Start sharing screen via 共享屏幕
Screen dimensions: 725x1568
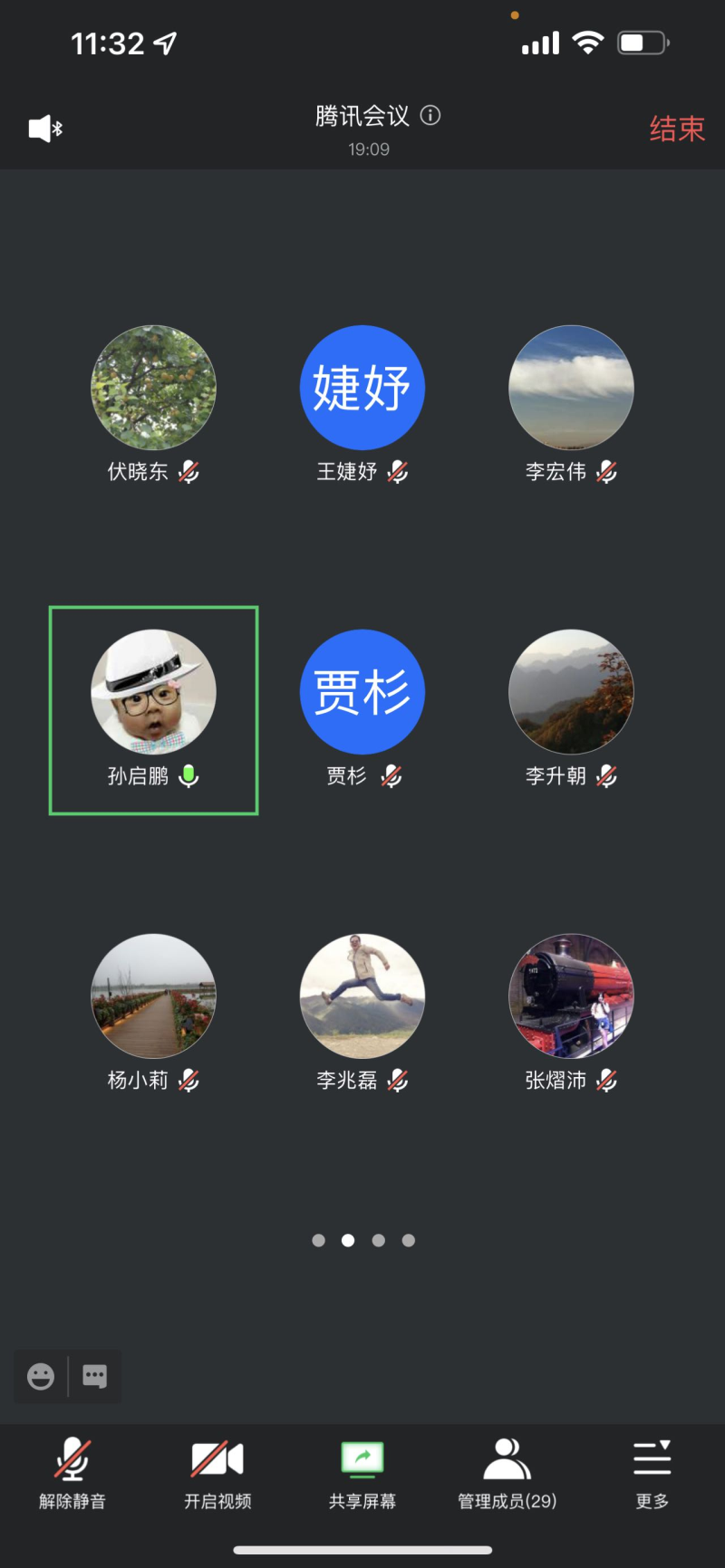[x=362, y=1474]
